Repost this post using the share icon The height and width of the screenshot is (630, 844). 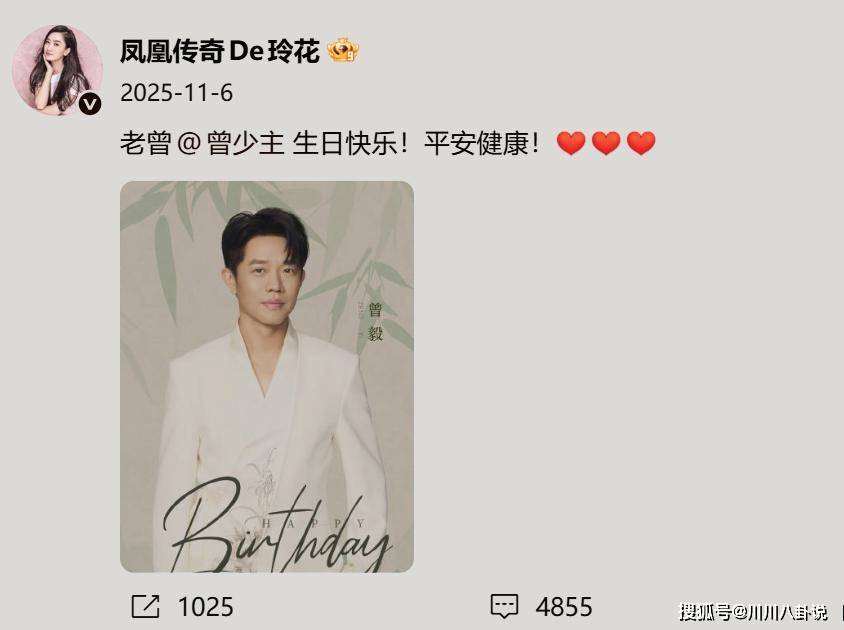[x=145, y=606]
